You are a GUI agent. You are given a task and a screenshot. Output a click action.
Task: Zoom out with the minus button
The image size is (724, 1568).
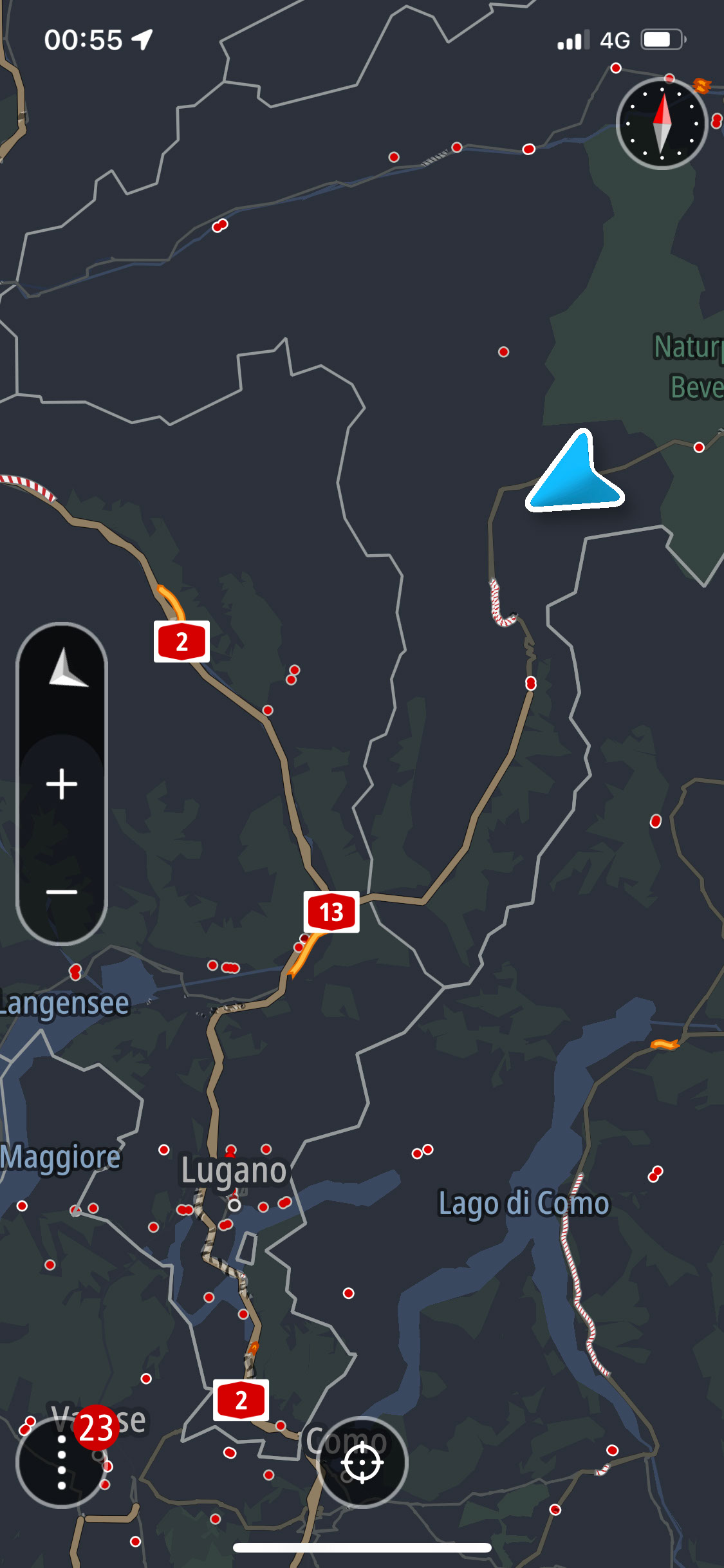[62, 891]
